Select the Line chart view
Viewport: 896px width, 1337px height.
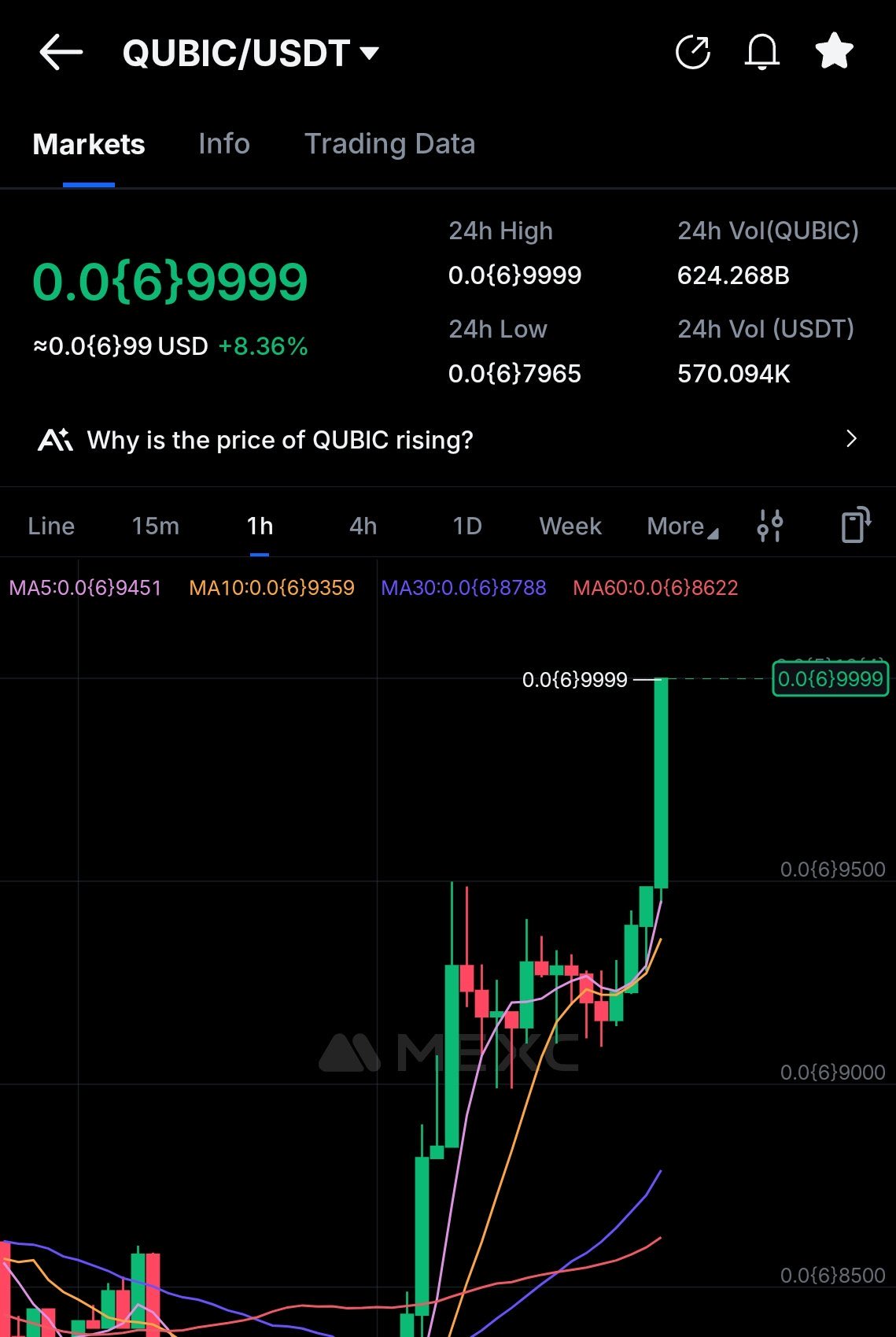coord(51,526)
